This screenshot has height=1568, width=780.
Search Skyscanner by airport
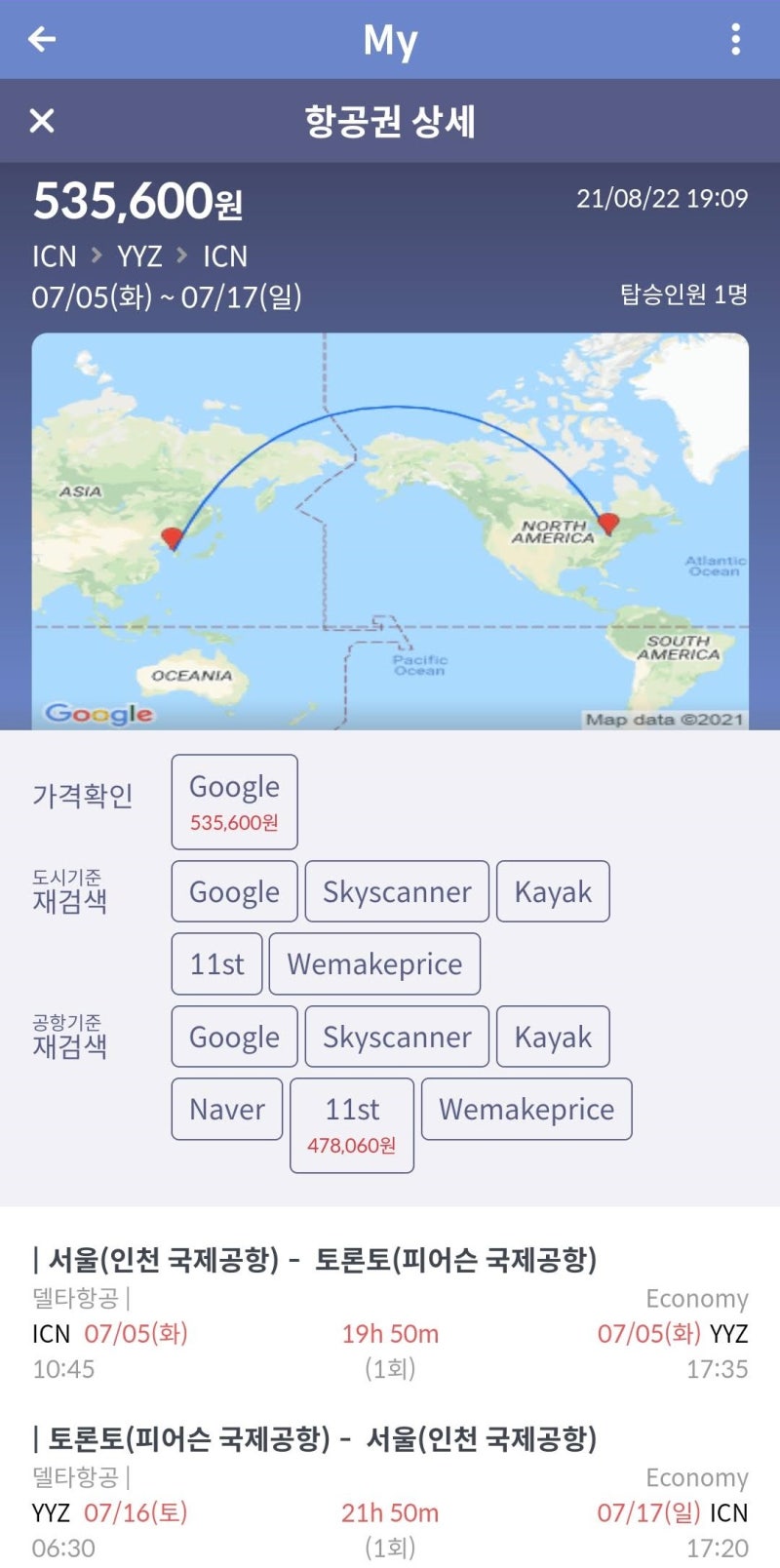coord(396,1037)
